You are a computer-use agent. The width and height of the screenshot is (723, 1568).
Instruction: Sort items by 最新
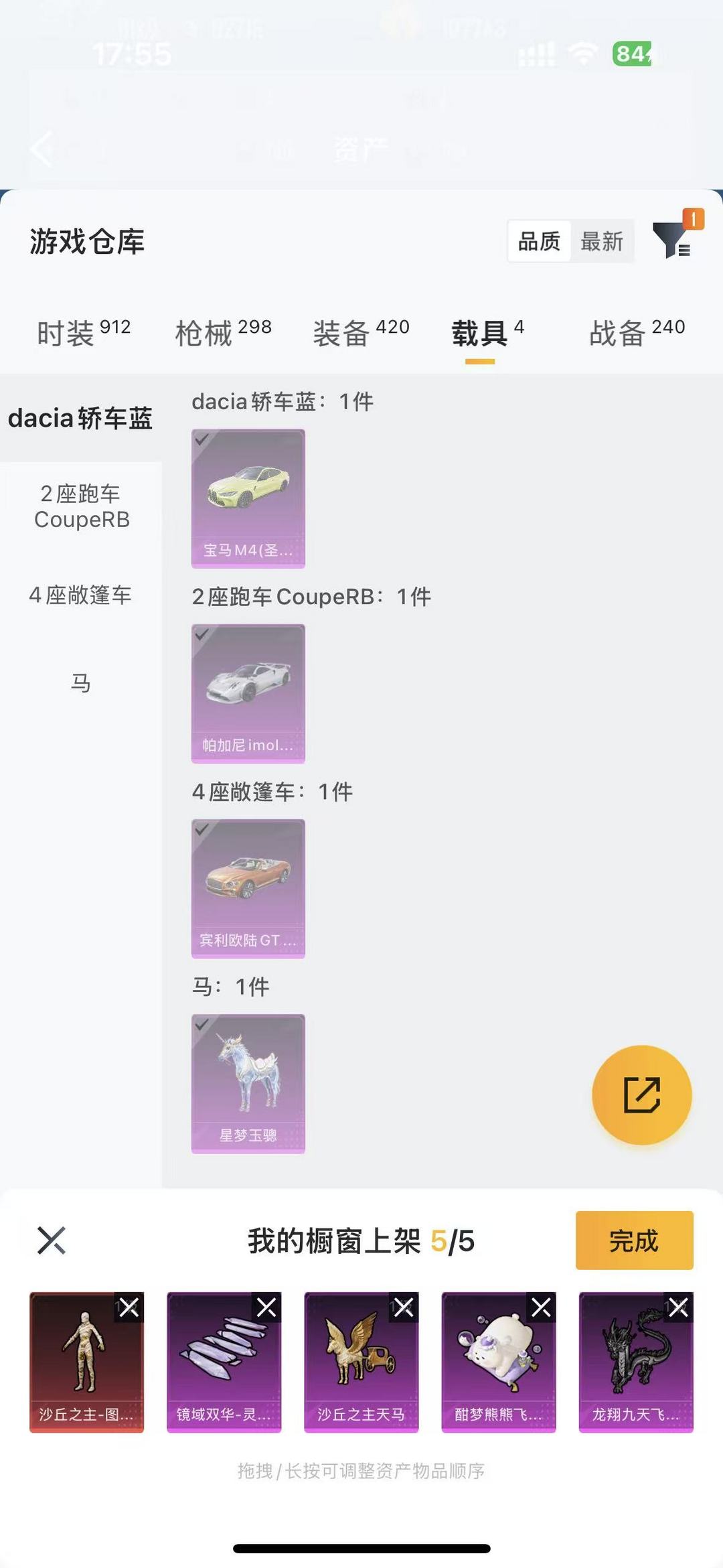pos(601,242)
